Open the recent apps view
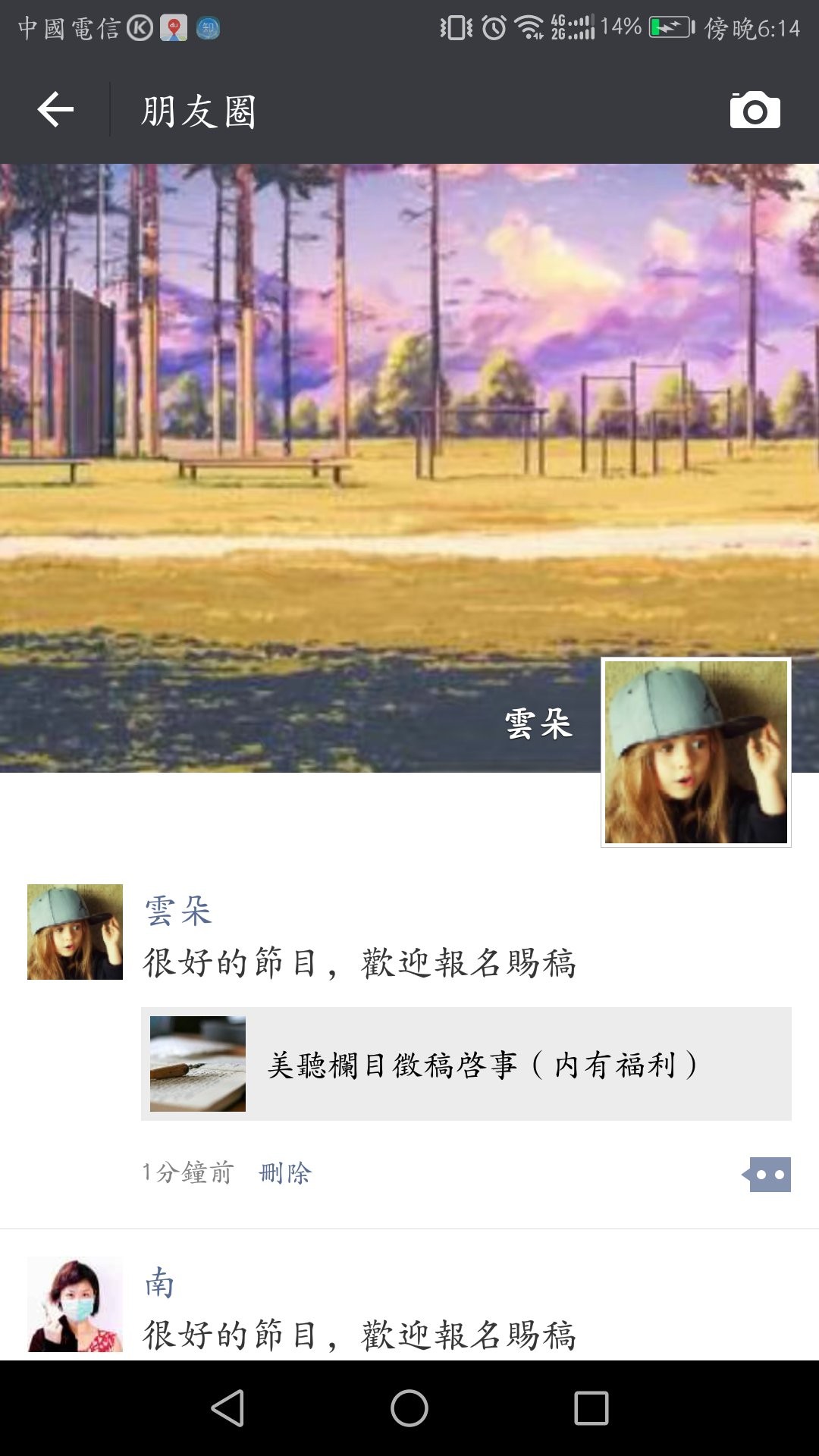The image size is (819, 1456). tap(591, 1408)
